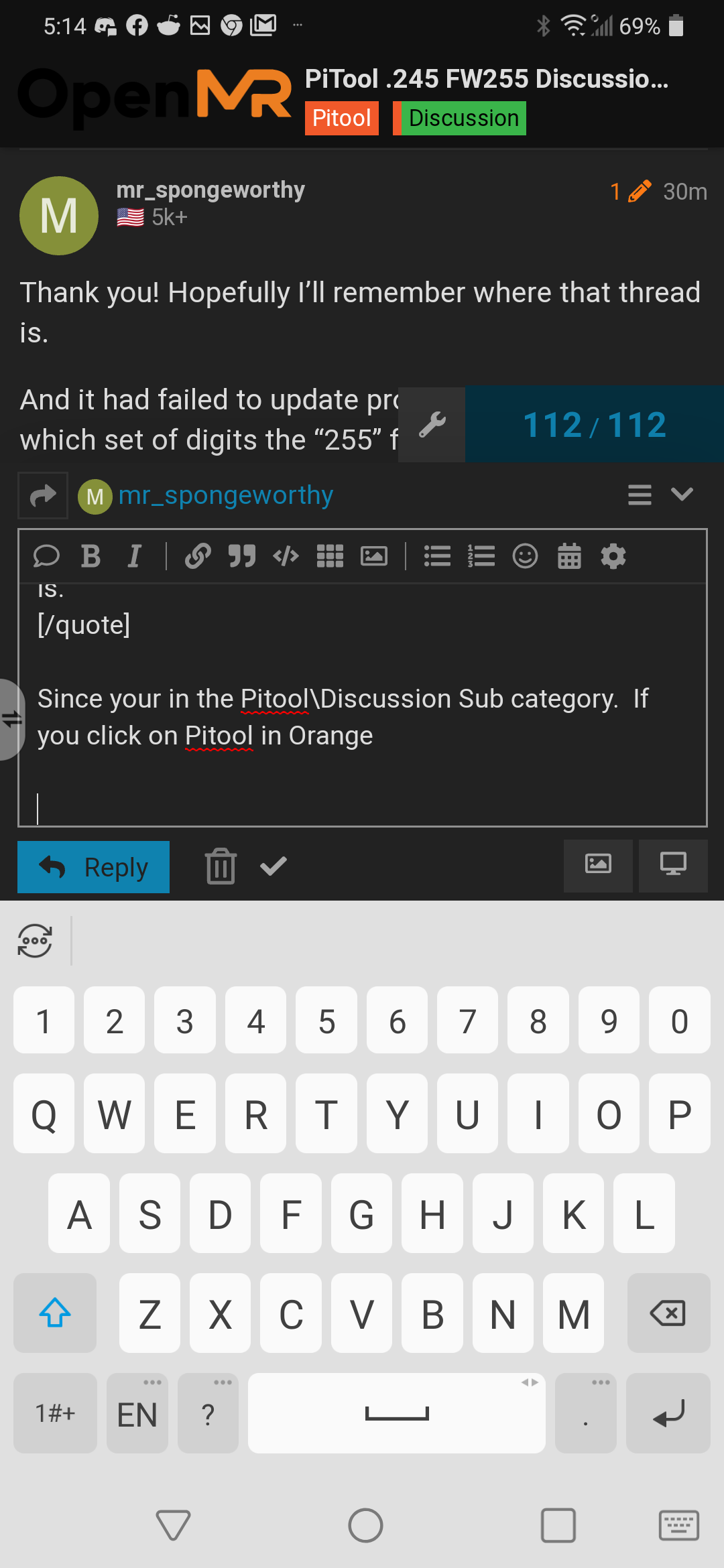Open the green Discussion category tag
This screenshot has height=1568, width=724.
(460, 118)
